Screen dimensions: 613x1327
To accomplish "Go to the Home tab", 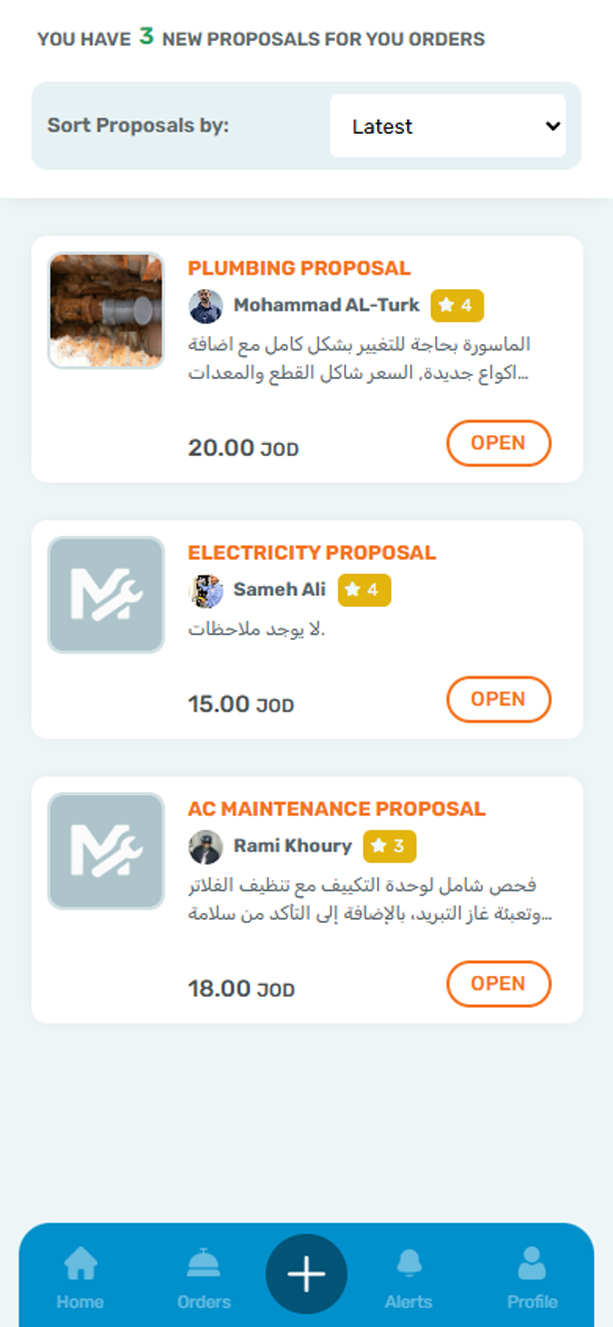I will 80,1279.
